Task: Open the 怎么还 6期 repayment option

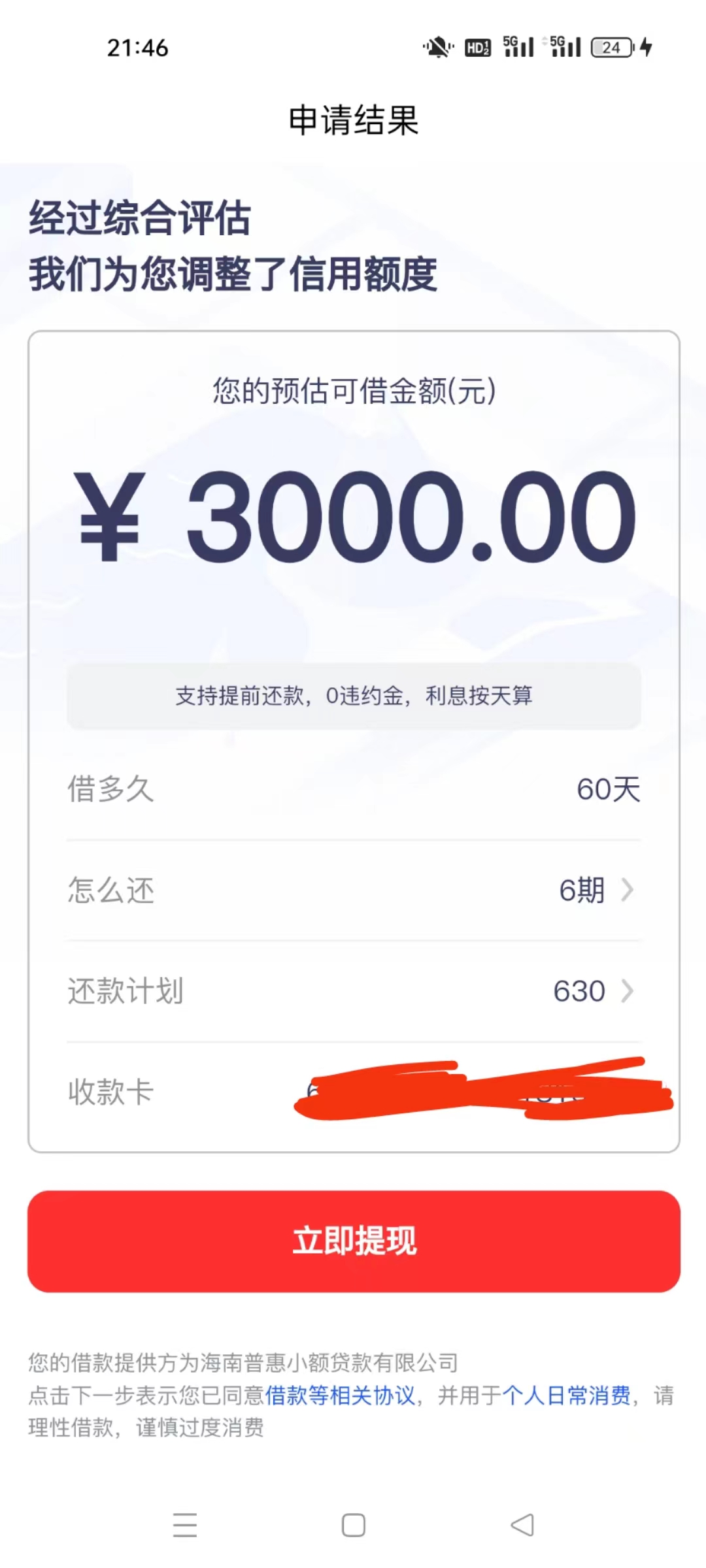Action: point(354,890)
